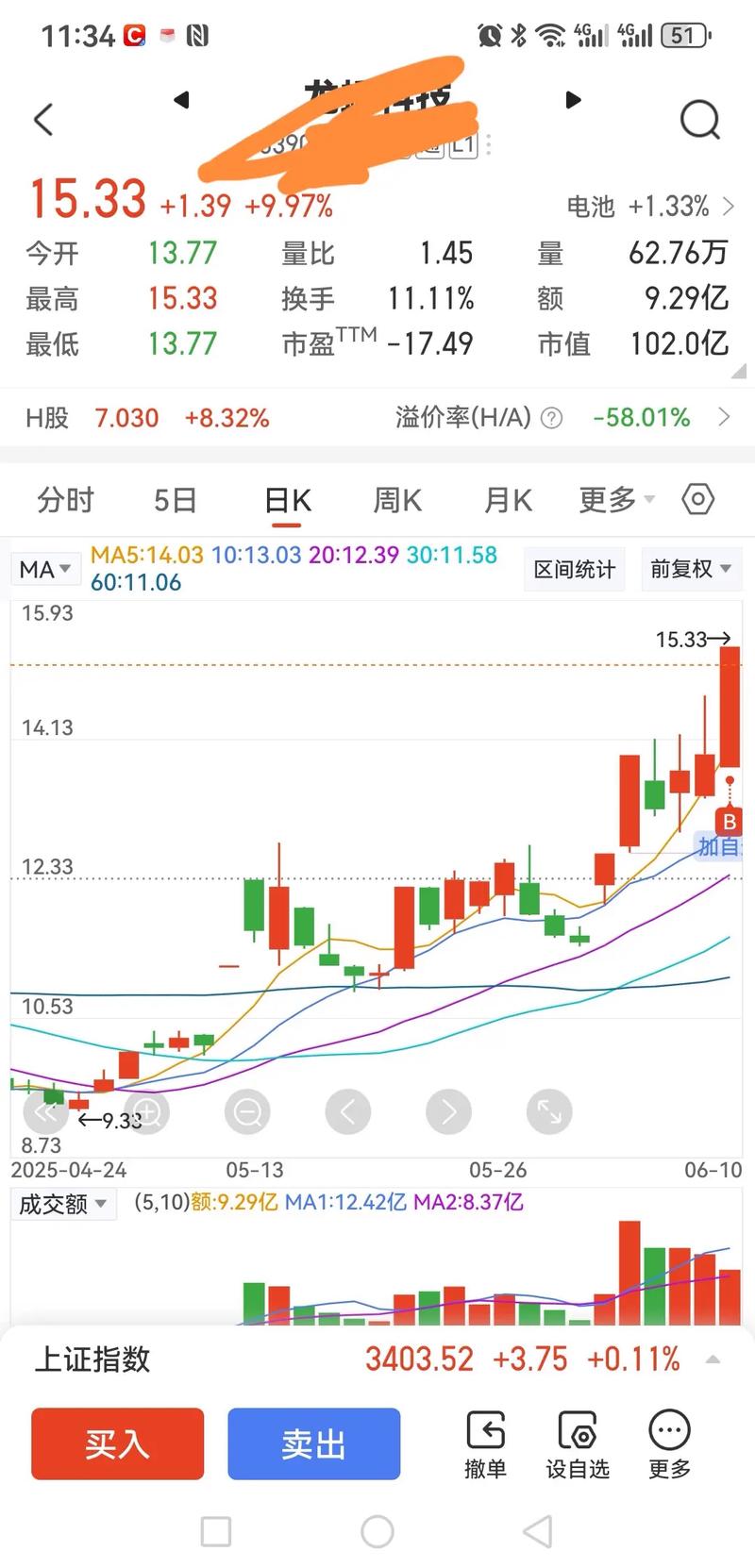Collapse the 上证指数 bar with its arrow
The width and height of the screenshot is (755, 1568).
713,1359
